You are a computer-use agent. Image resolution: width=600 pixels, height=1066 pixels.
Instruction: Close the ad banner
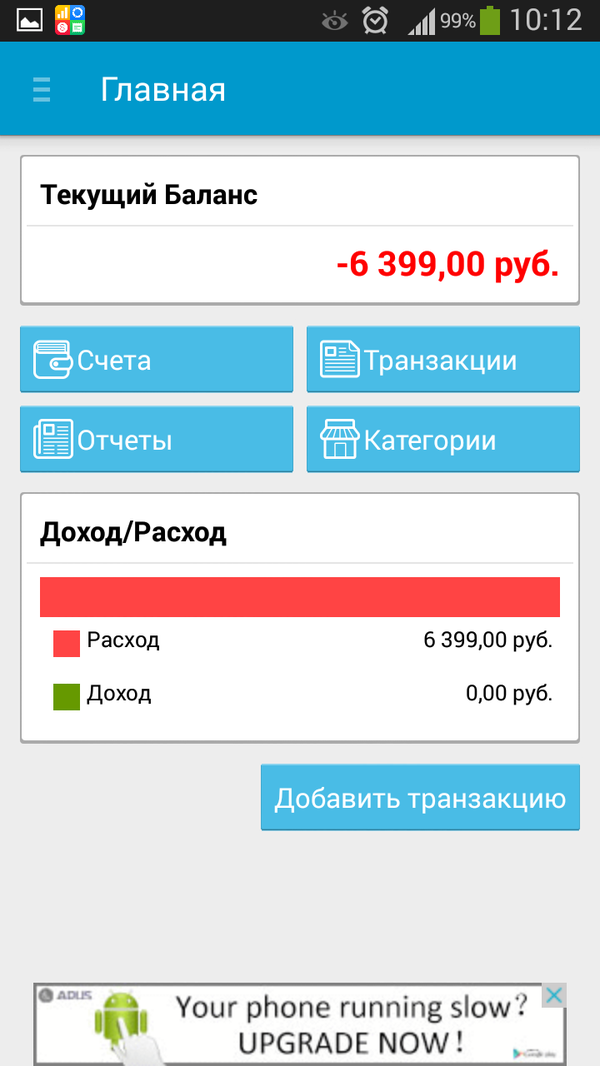553,996
